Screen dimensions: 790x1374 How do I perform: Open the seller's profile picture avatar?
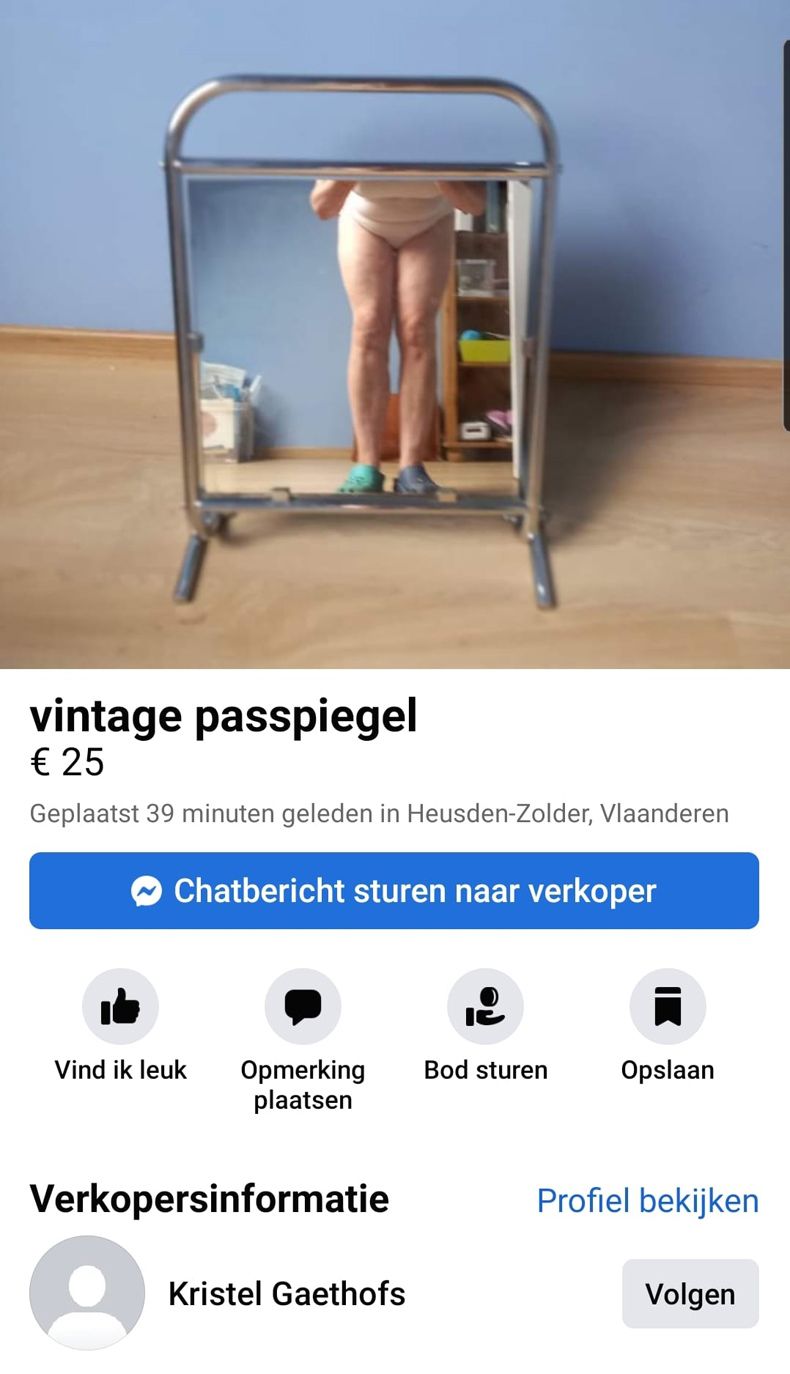click(x=87, y=1293)
